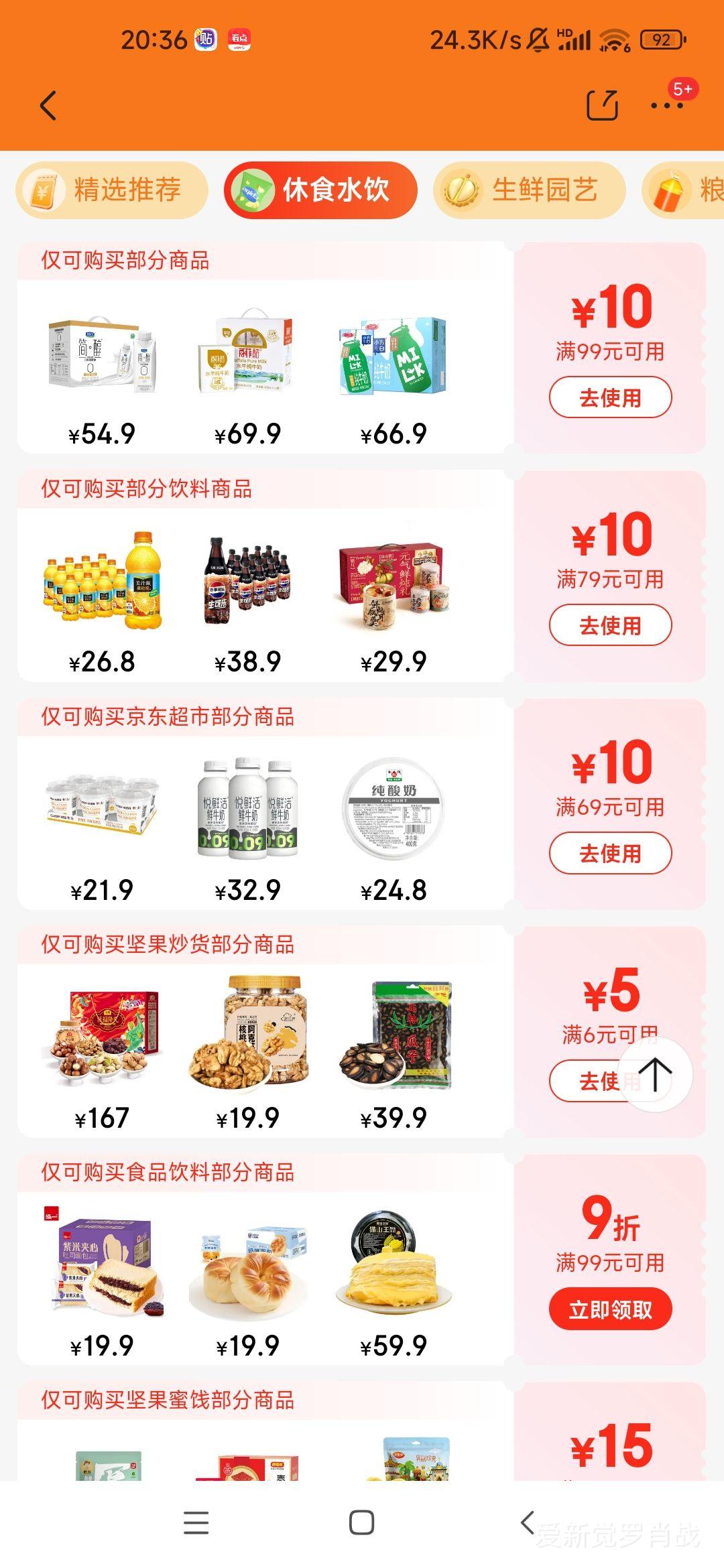Tap 去使用 on the ¥10 满69元 coupon
724x1568 pixels.
click(609, 853)
